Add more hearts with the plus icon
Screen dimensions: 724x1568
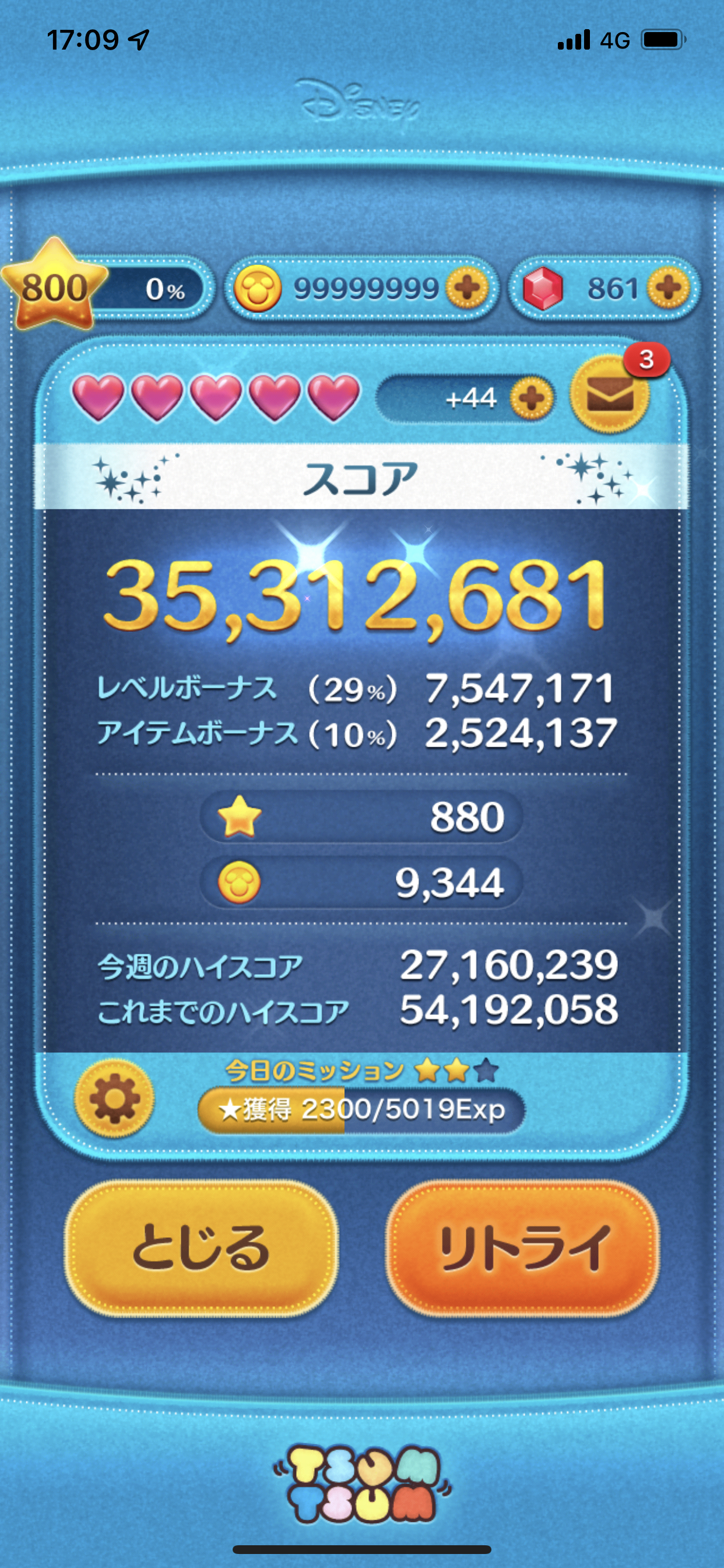(x=532, y=398)
